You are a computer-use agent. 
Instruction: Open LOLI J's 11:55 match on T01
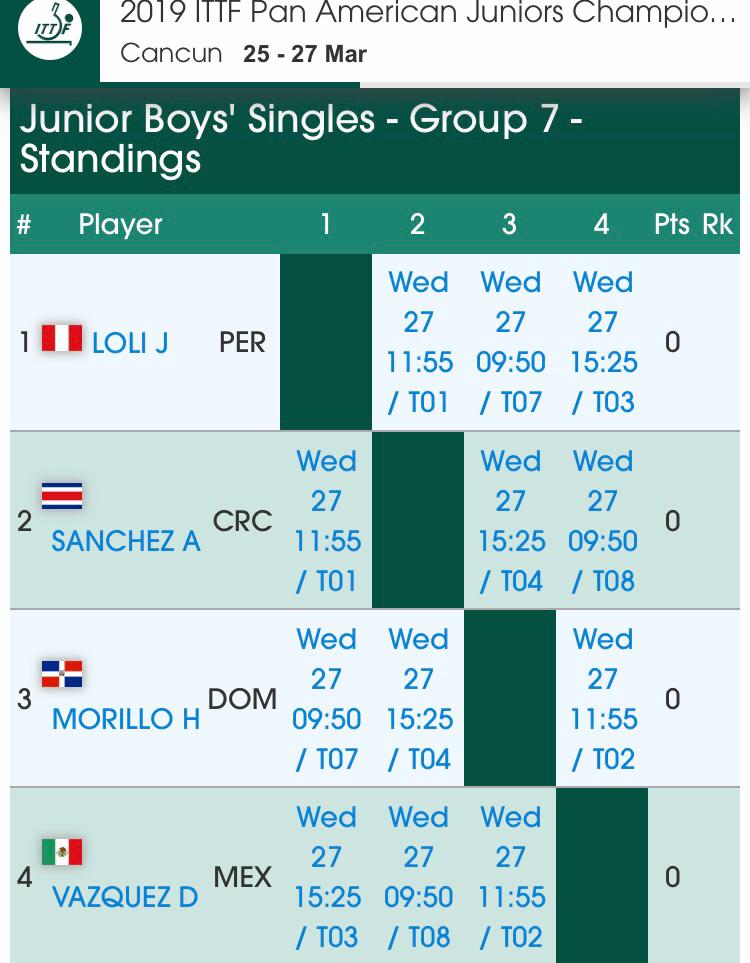pos(418,342)
